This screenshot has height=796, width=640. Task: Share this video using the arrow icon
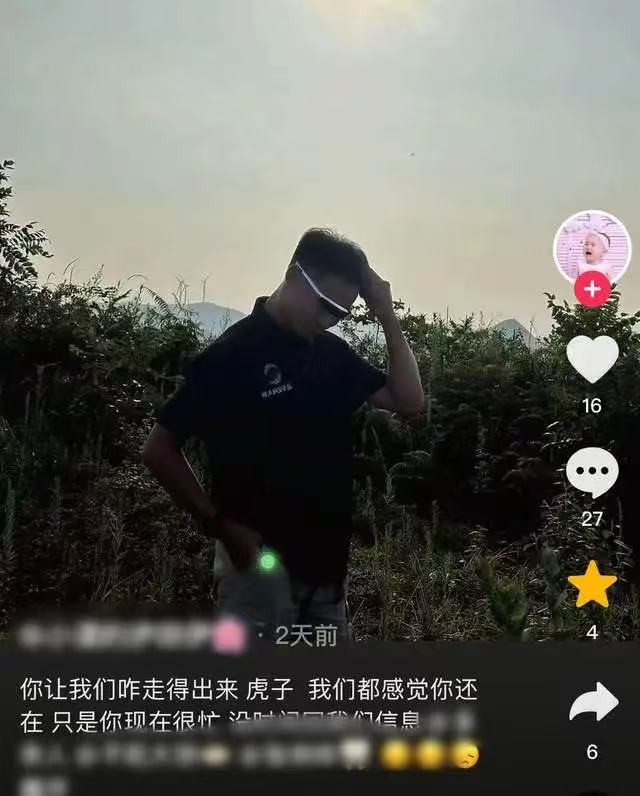pyautogui.click(x=593, y=702)
